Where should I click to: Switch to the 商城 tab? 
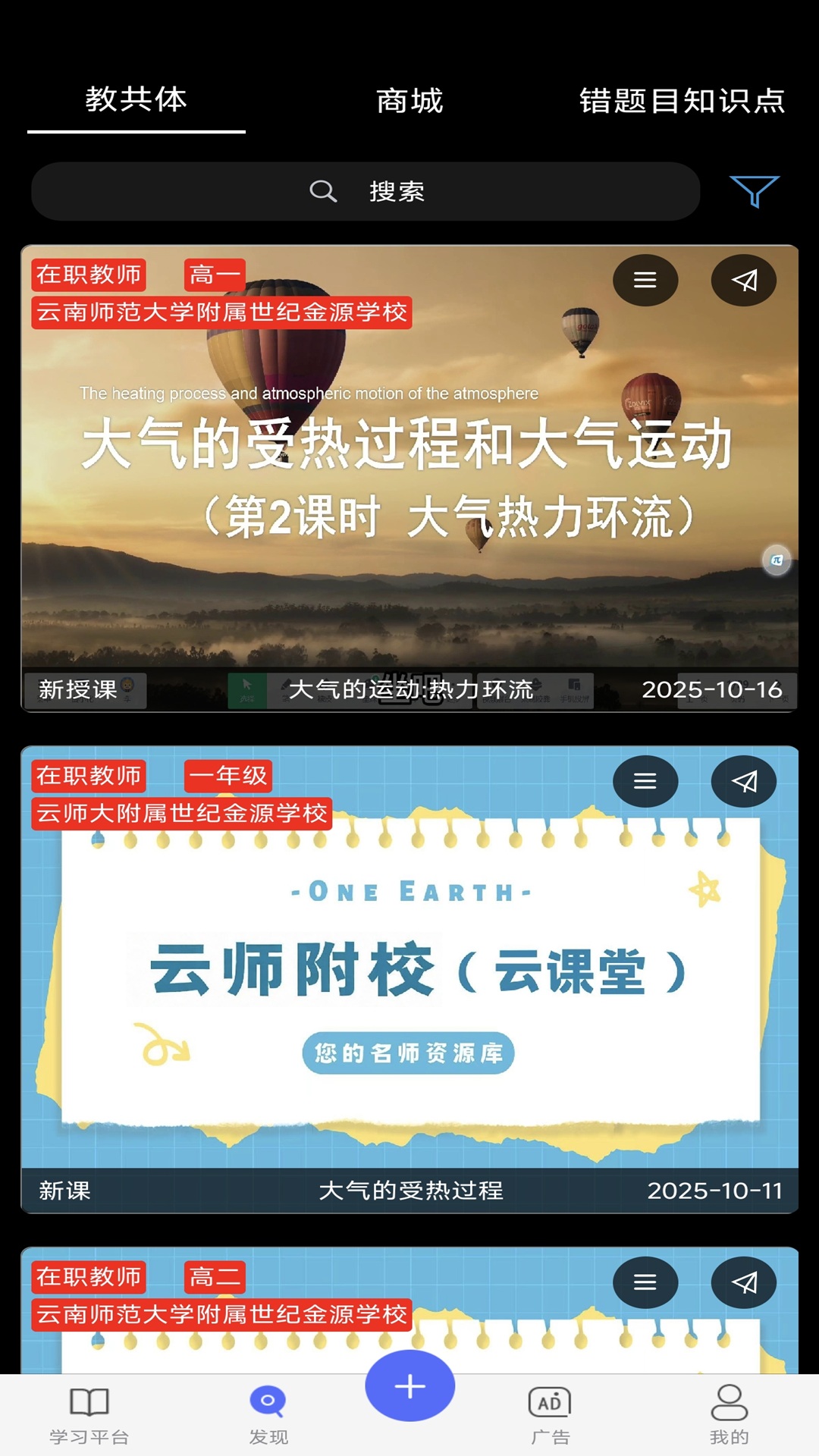409,100
